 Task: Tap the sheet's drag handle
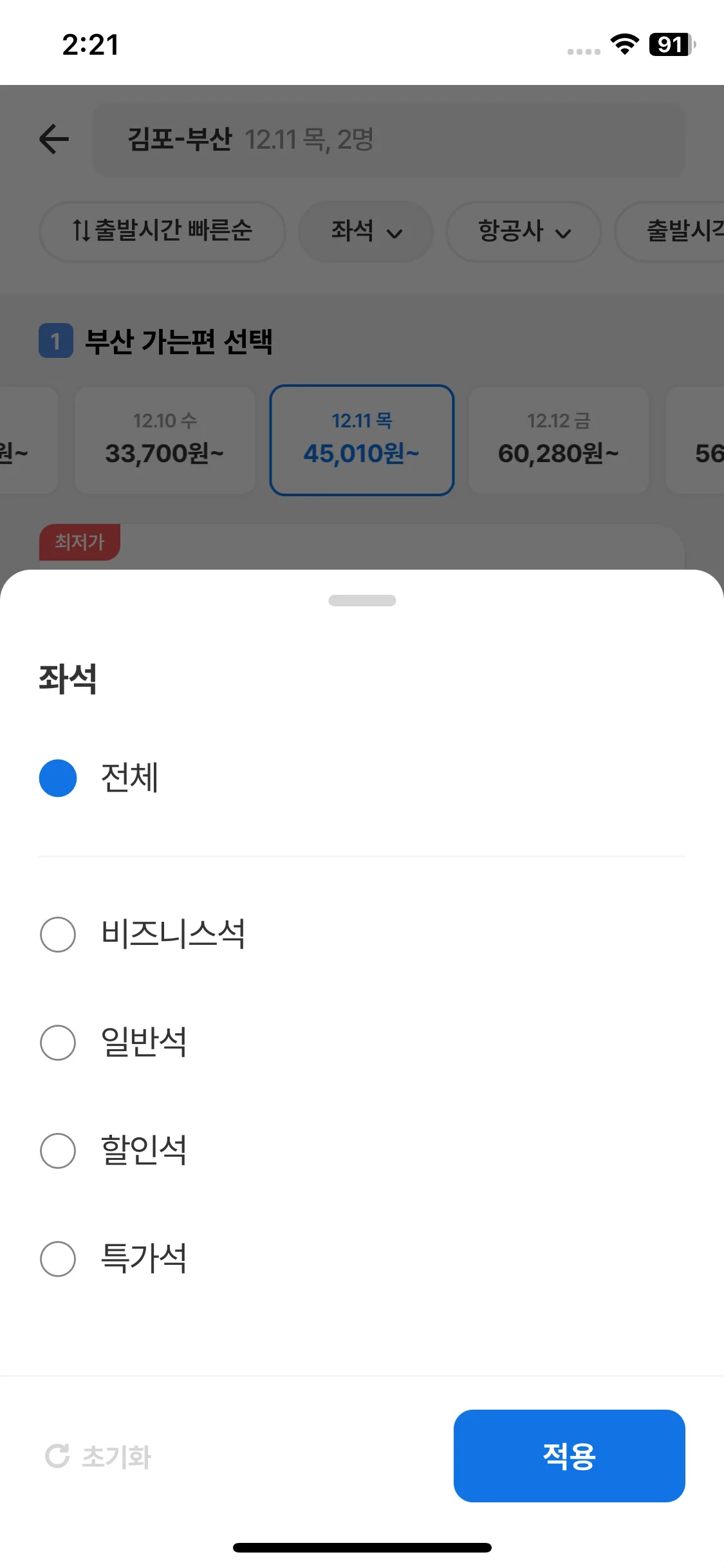(x=362, y=601)
